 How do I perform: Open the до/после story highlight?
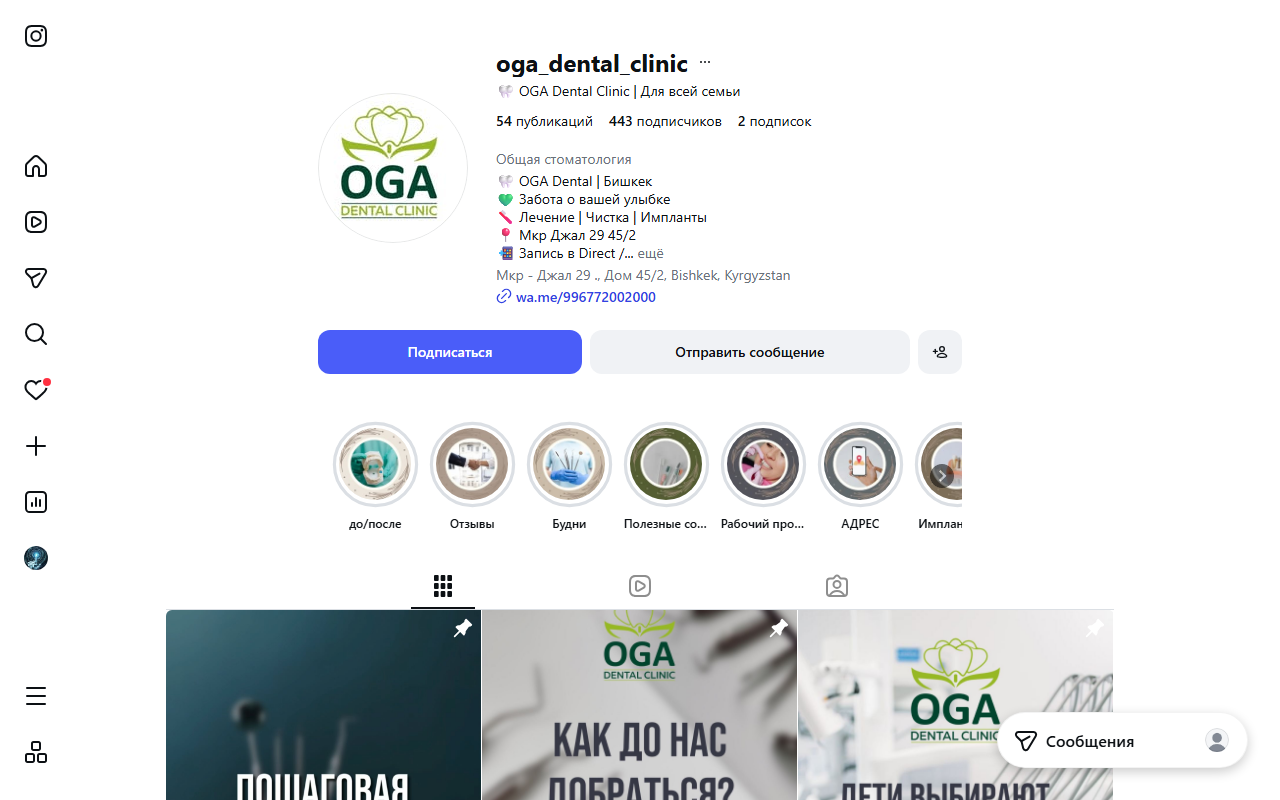point(375,465)
